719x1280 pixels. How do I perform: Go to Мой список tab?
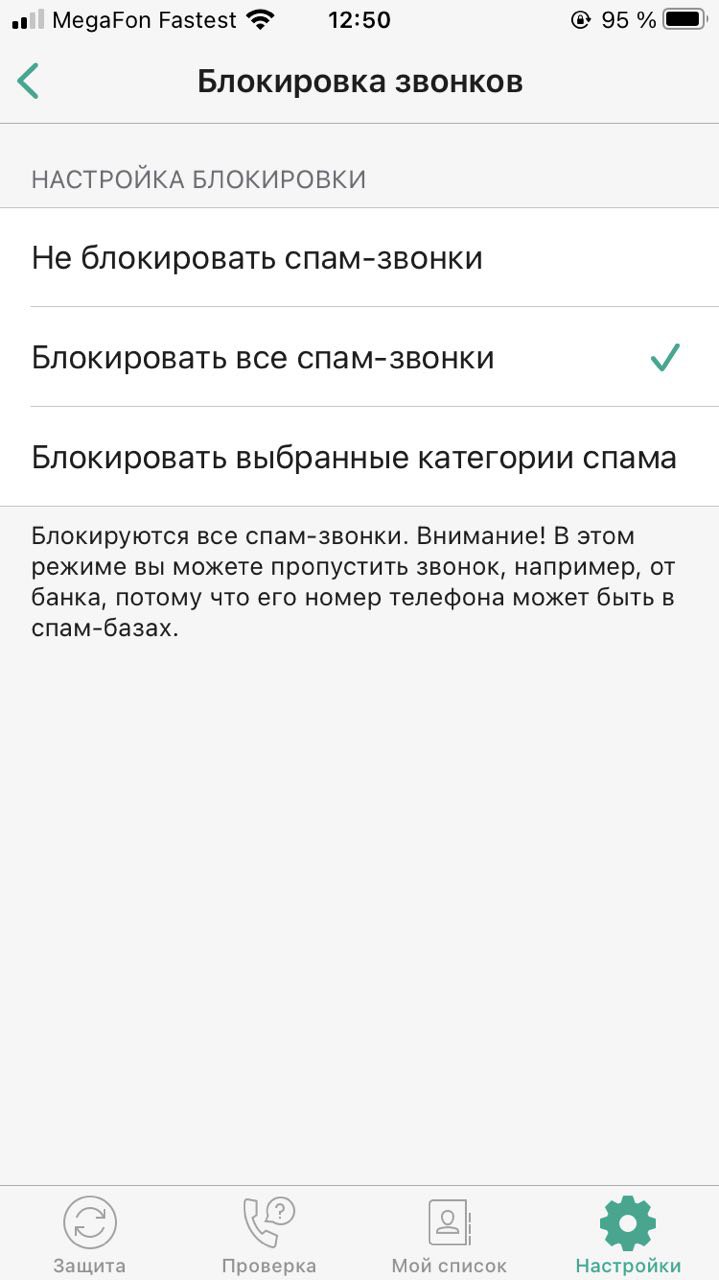coord(449,1234)
